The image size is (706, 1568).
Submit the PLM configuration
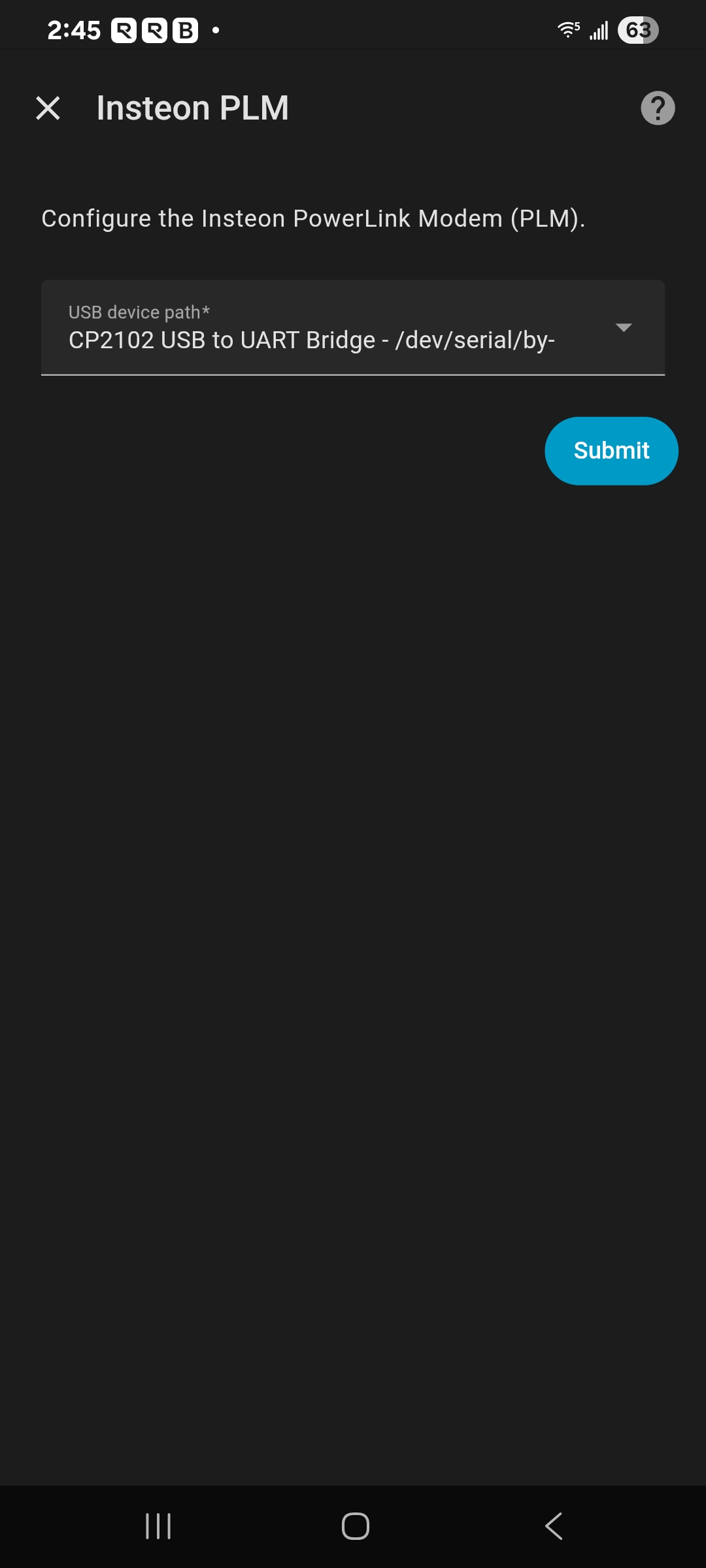pyautogui.click(x=611, y=451)
